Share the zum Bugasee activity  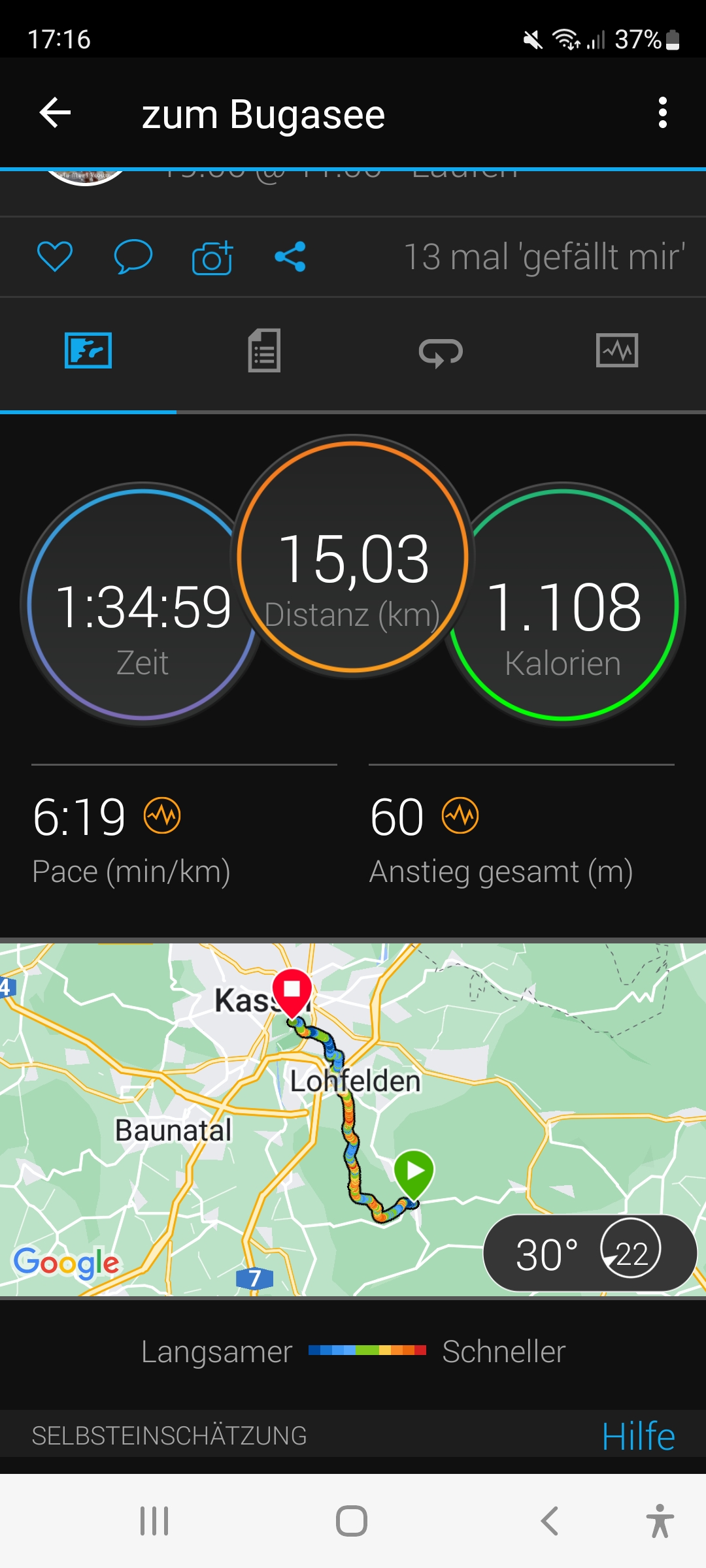click(290, 256)
